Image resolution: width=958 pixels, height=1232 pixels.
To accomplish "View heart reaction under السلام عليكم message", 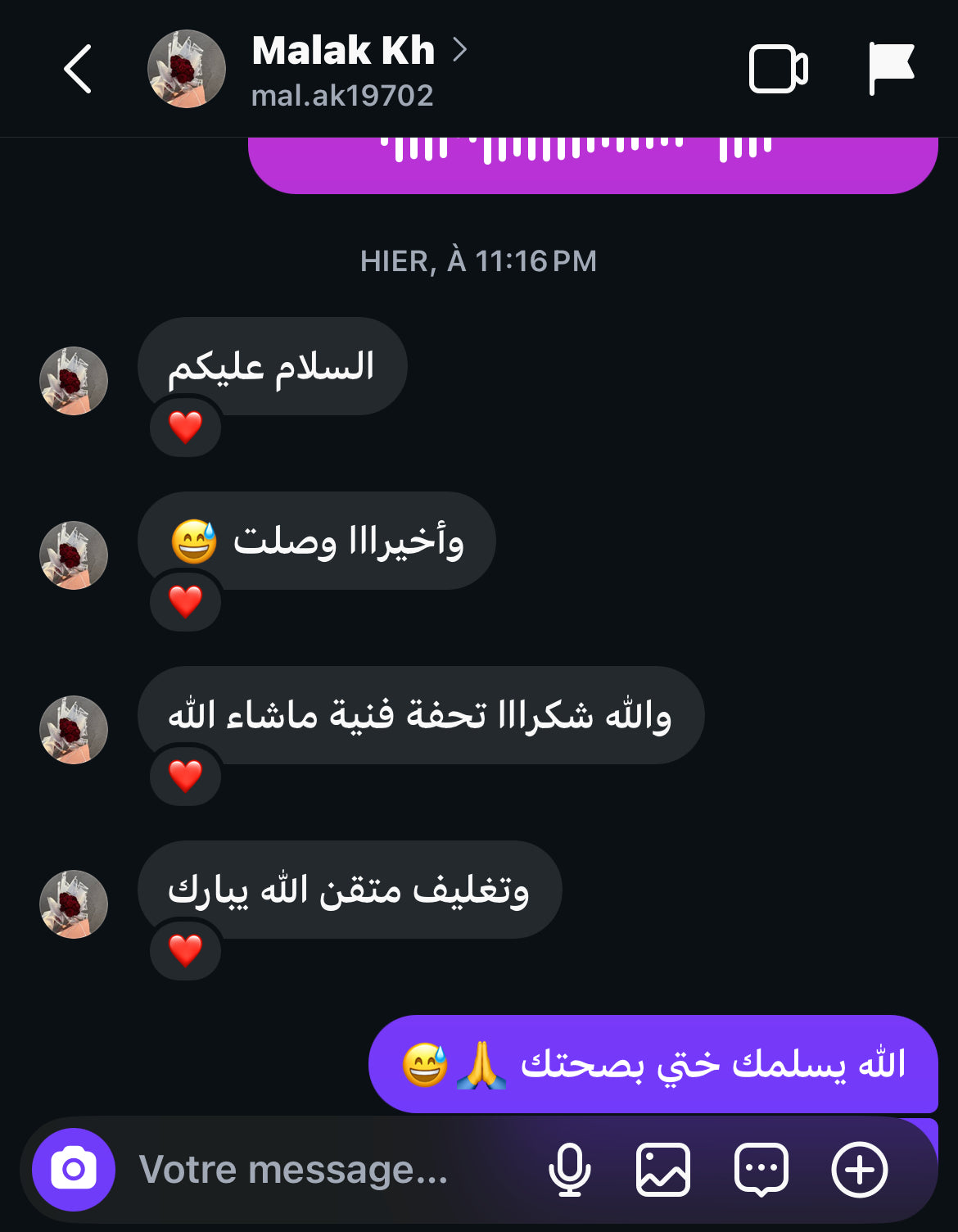I will (x=186, y=427).
